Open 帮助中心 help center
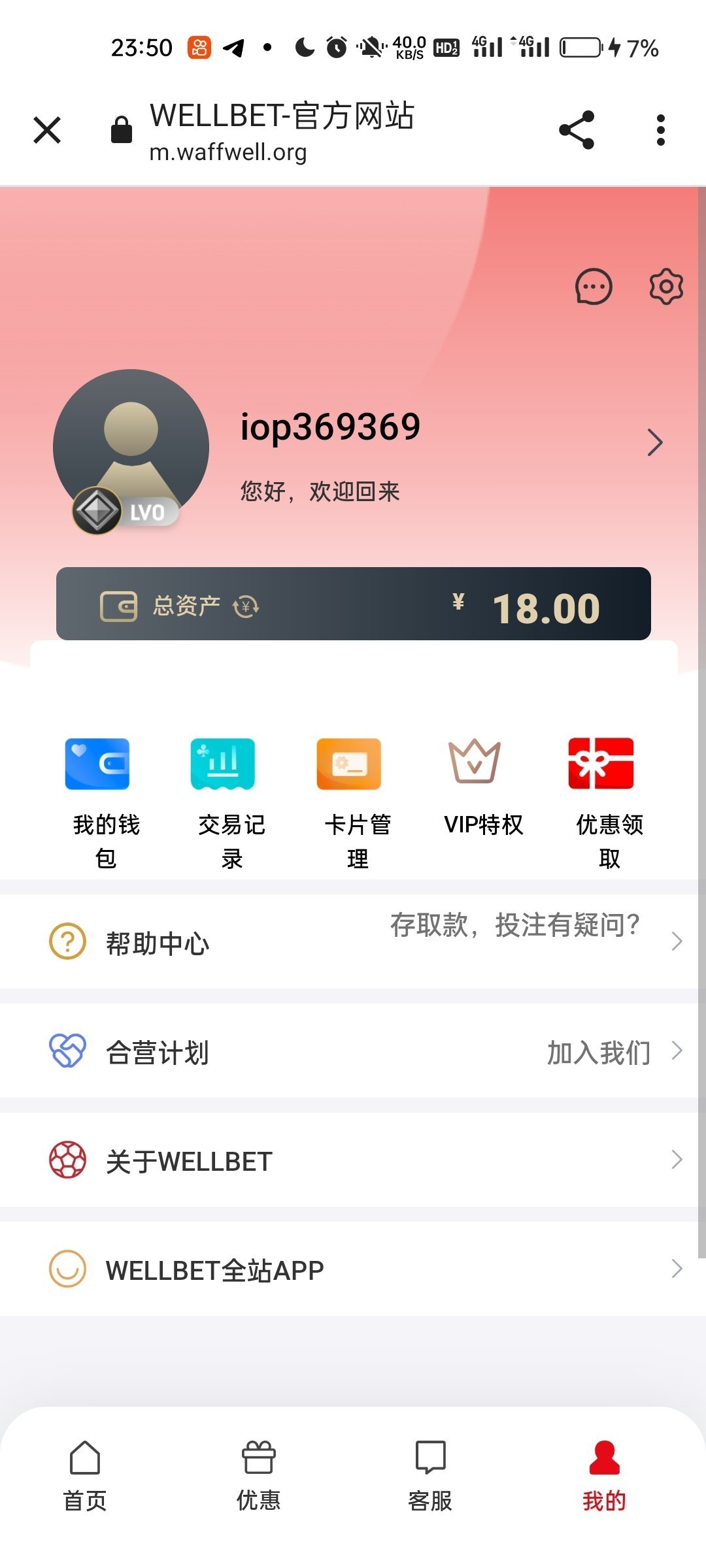706x1568 pixels. click(353, 942)
